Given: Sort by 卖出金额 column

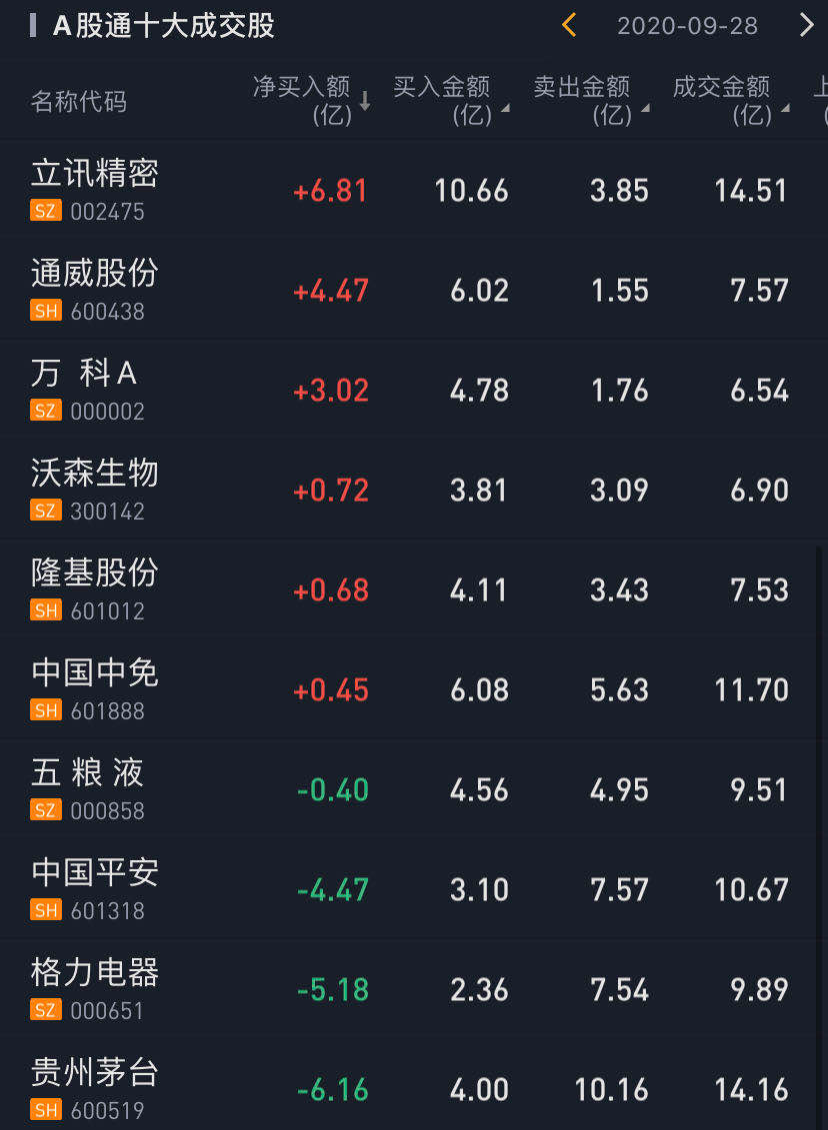Looking at the screenshot, I should [x=590, y=100].
